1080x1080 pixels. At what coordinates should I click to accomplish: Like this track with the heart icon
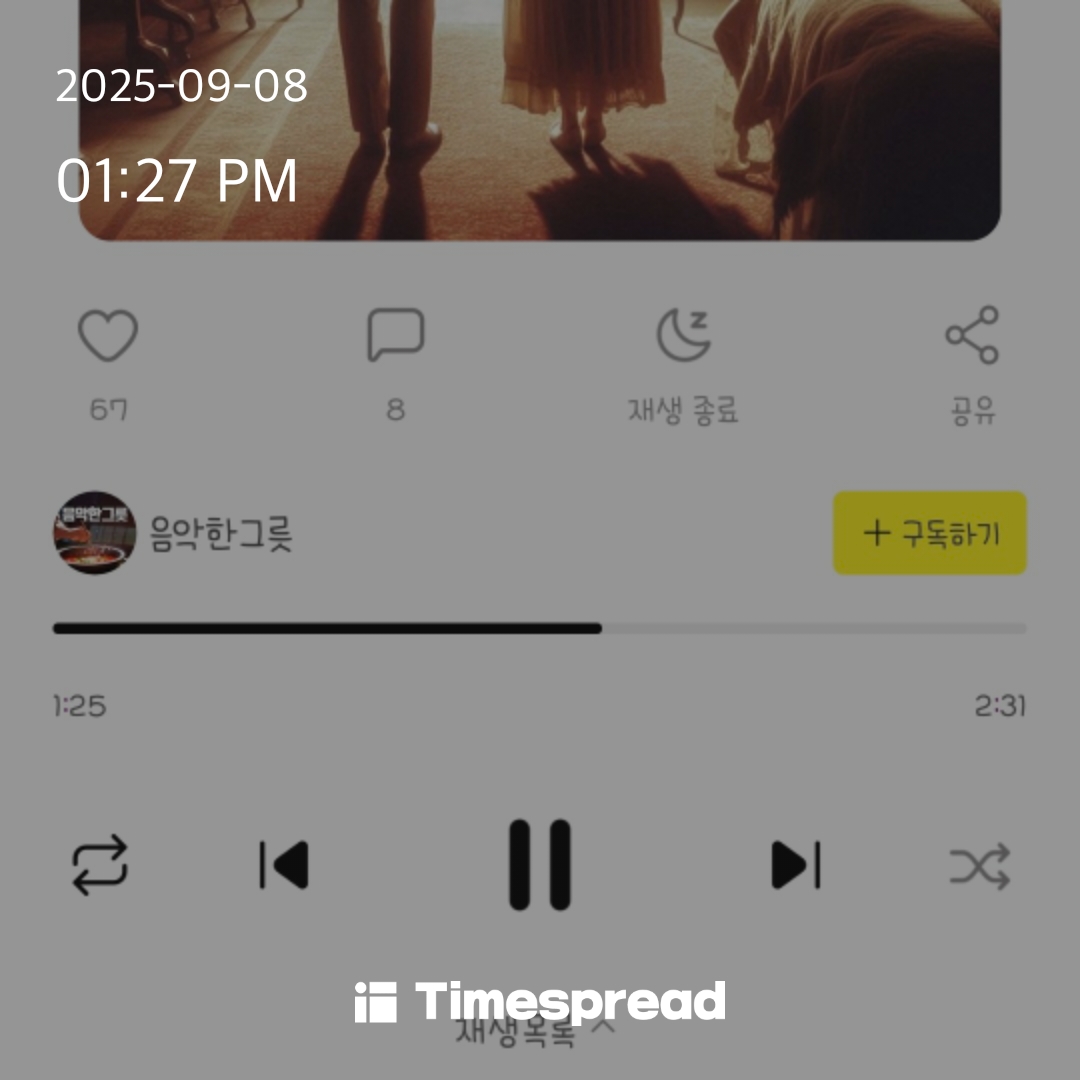pos(108,336)
